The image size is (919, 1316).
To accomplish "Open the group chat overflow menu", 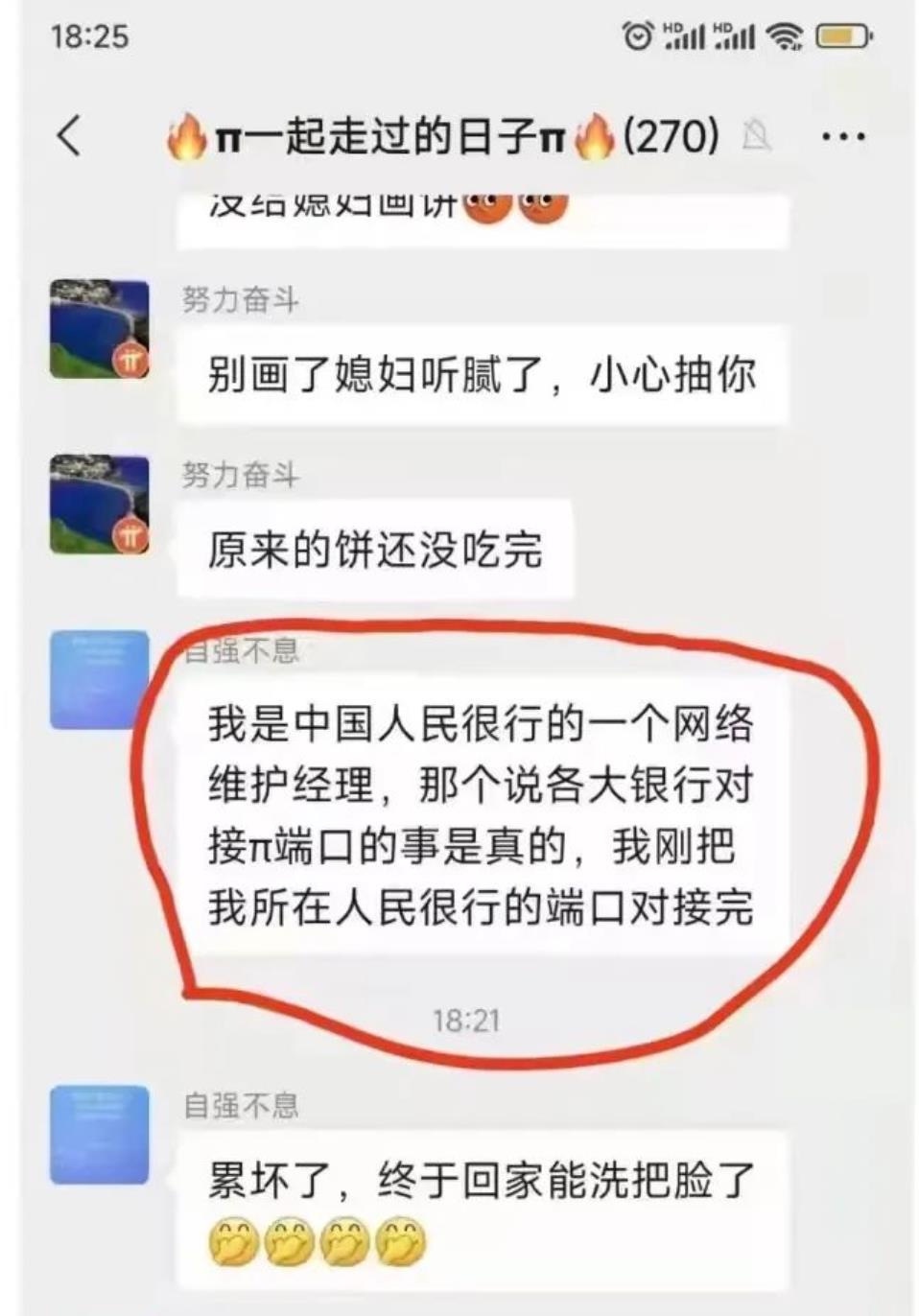I will 843,137.
